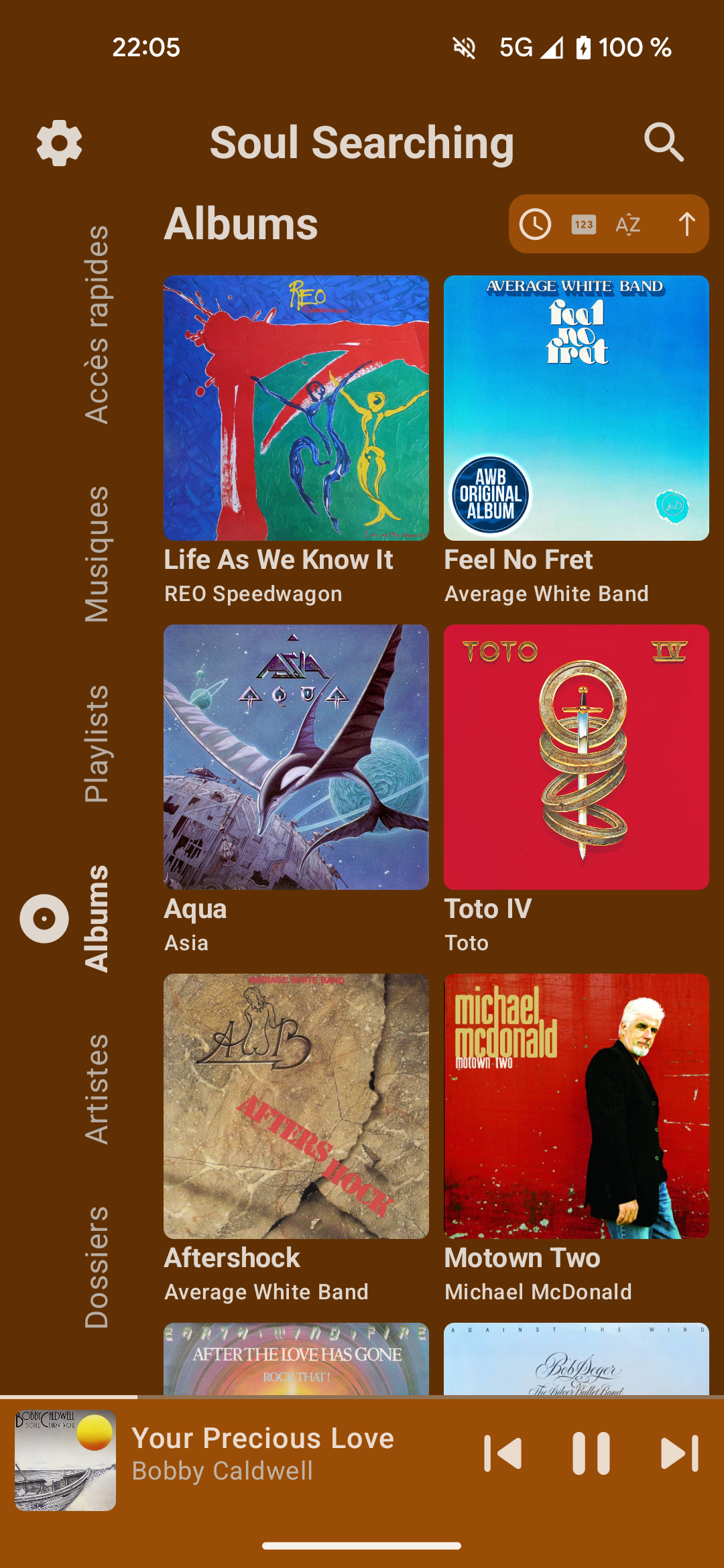Open Michael McDonald's Motown Two album

pyautogui.click(x=576, y=1106)
